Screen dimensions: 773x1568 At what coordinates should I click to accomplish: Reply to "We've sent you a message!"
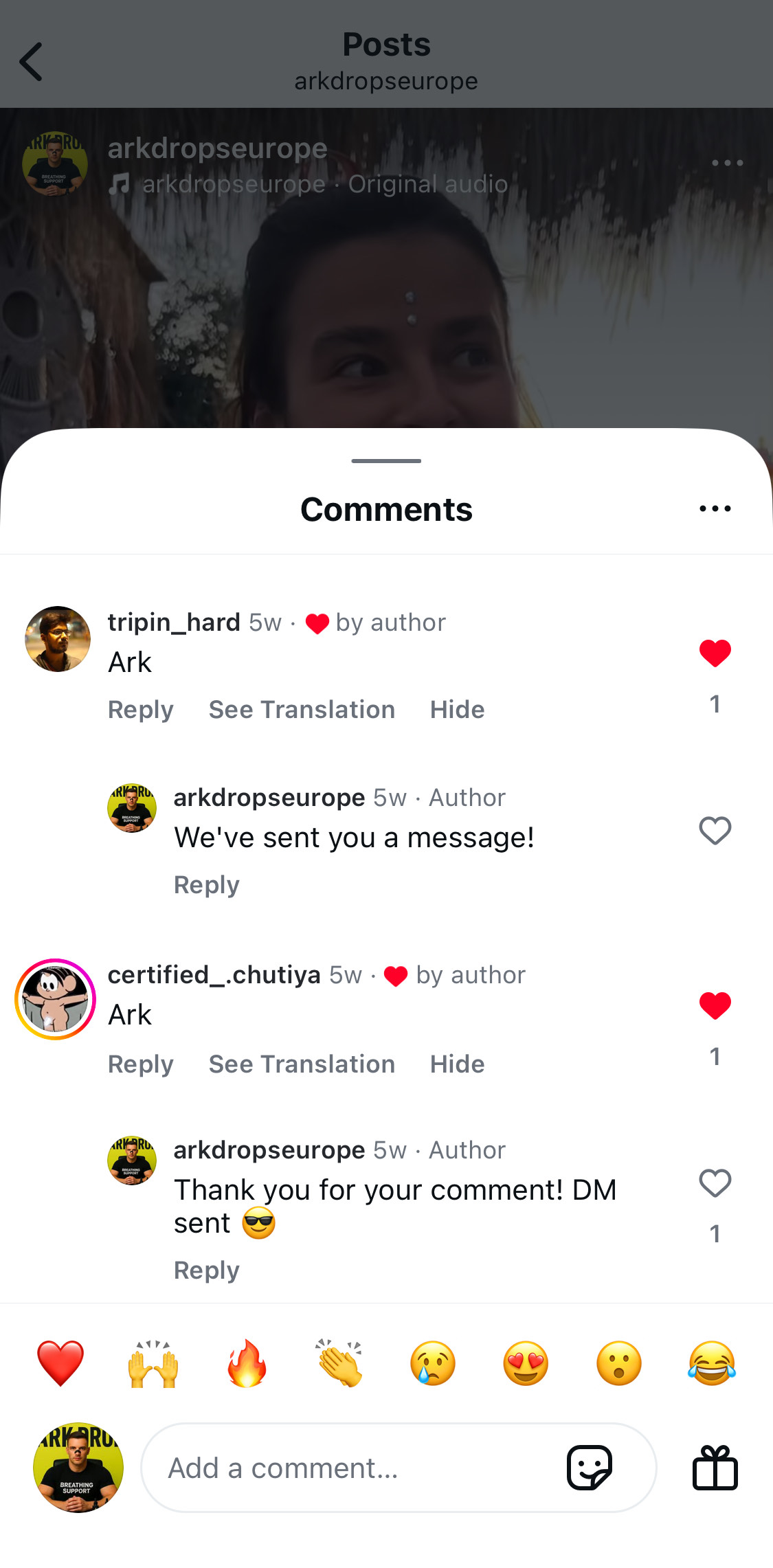point(206,885)
